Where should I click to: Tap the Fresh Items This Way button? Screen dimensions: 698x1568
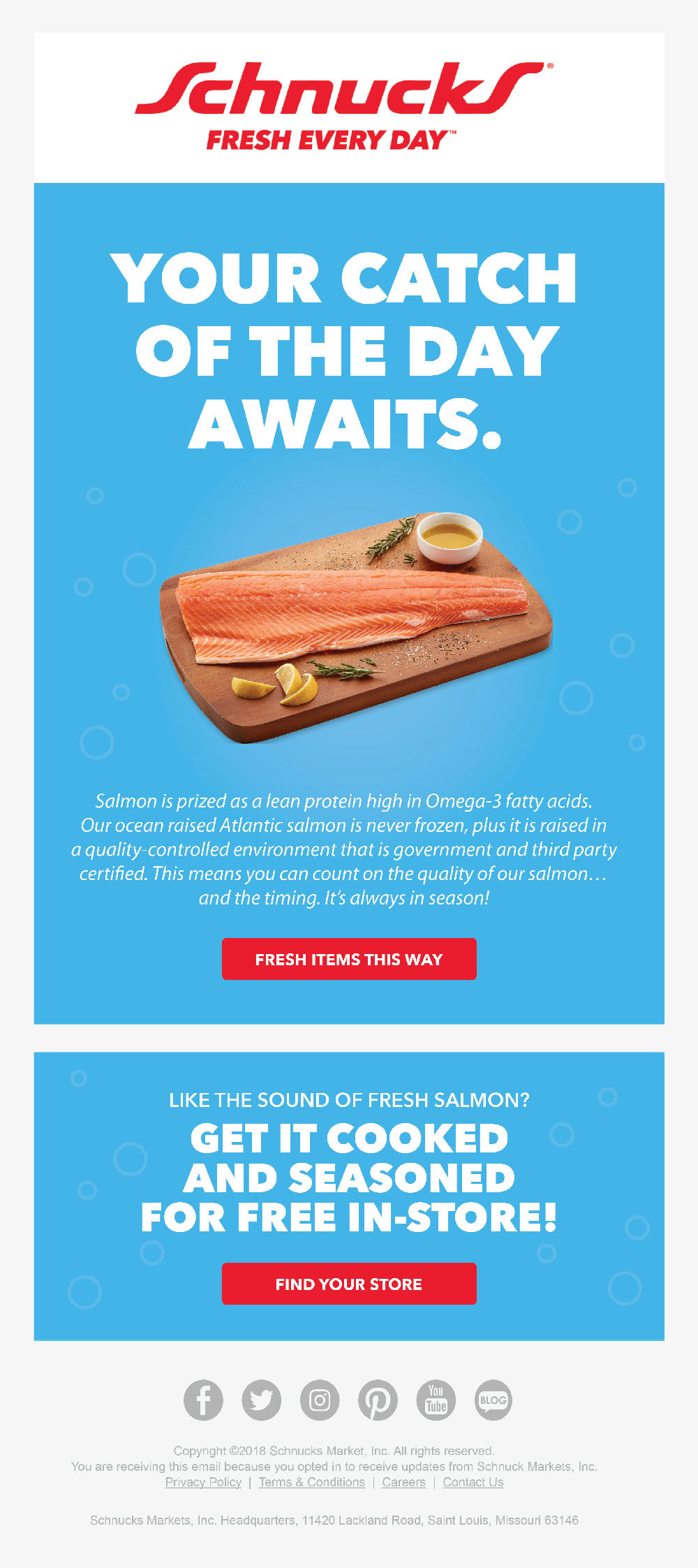click(349, 959)
